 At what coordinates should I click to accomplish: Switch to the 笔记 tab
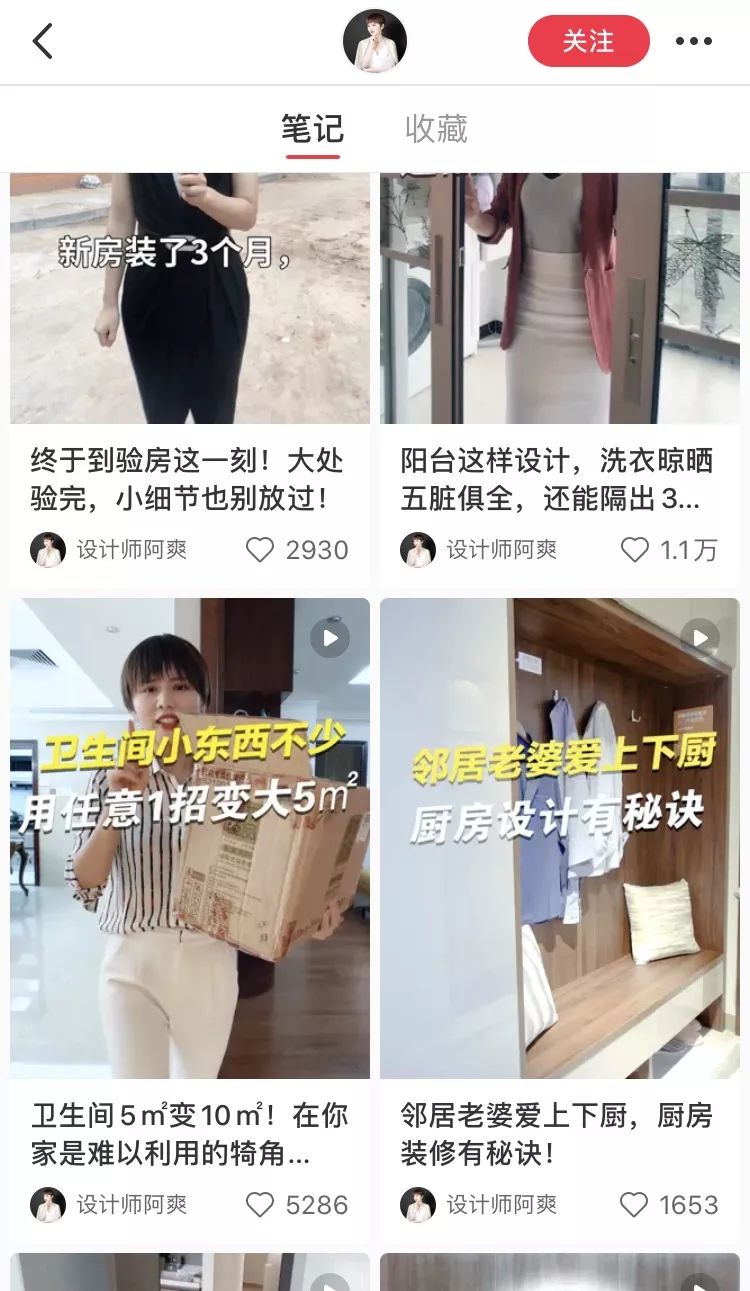(312, 130)
